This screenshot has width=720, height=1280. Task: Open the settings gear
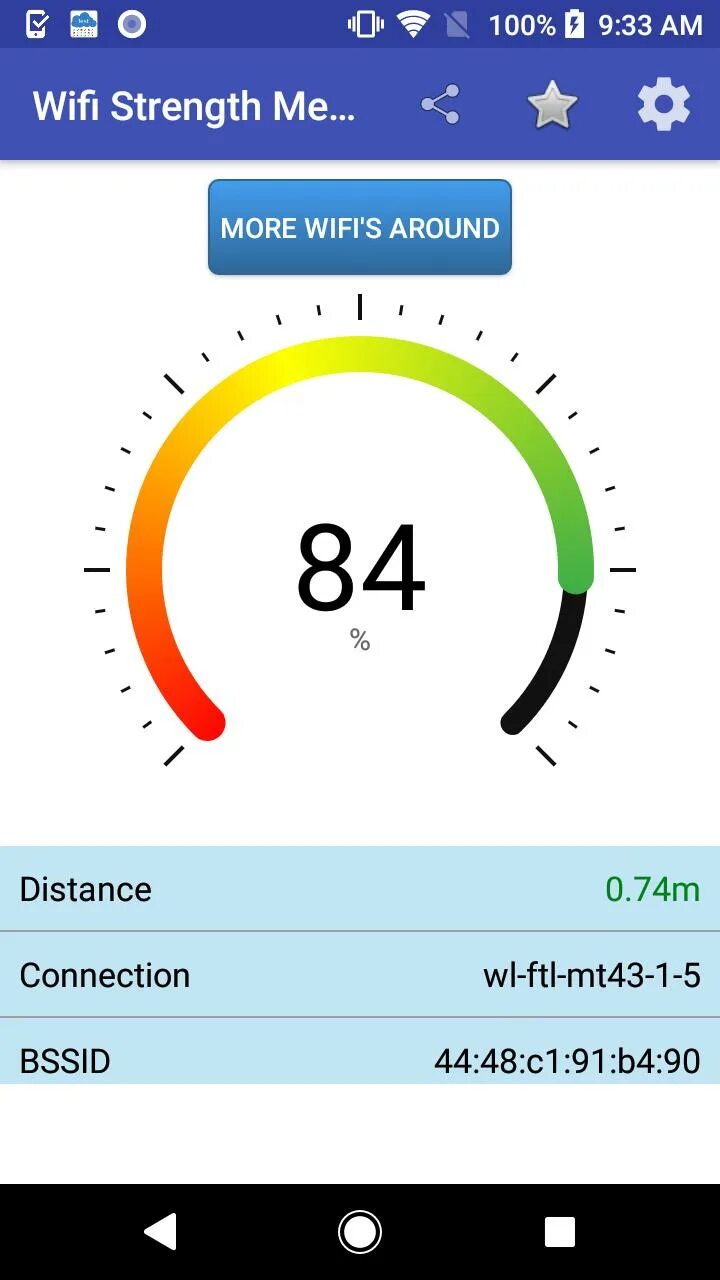pyautogui.click(x=664, y=105)
